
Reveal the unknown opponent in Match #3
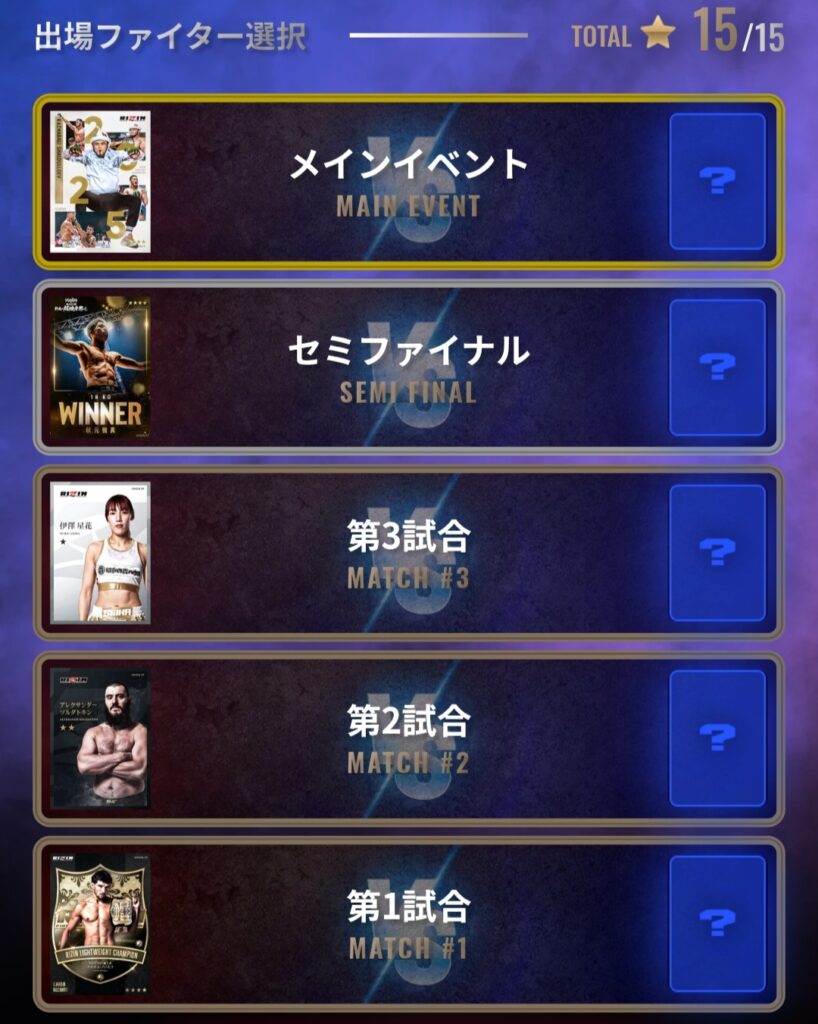click(717, 553)
